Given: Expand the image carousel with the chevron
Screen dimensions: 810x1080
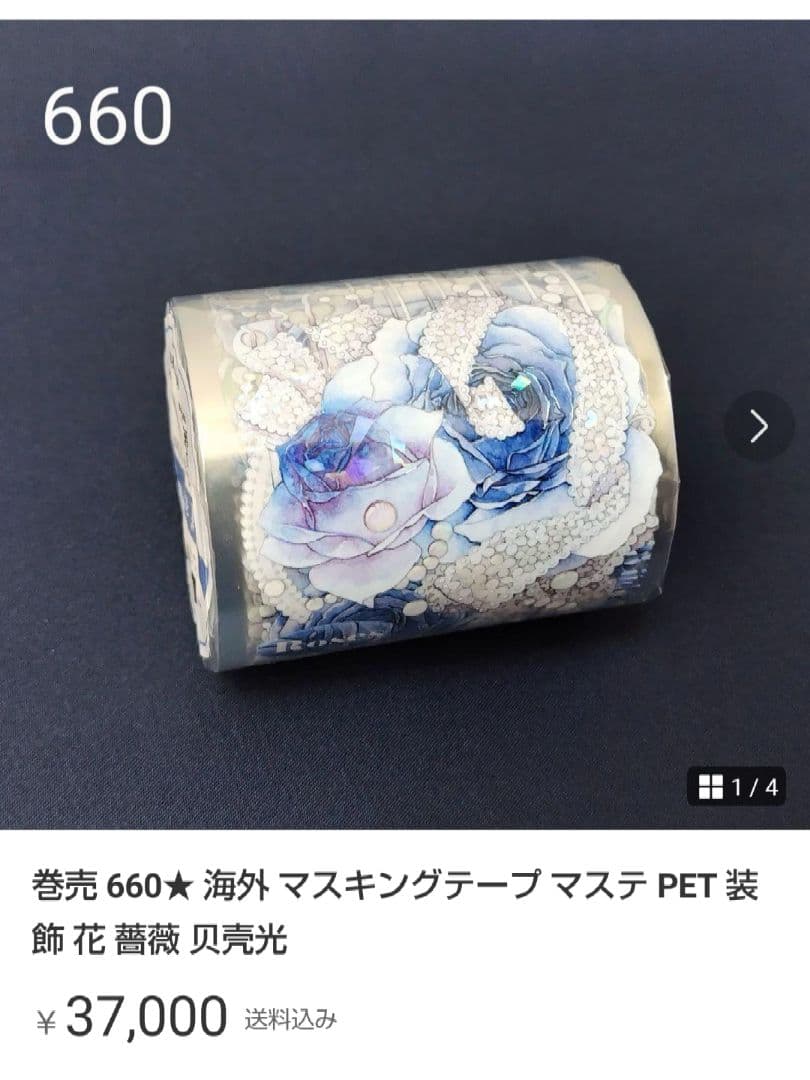Looking at the screenshot, I should (x=757, y=424).
